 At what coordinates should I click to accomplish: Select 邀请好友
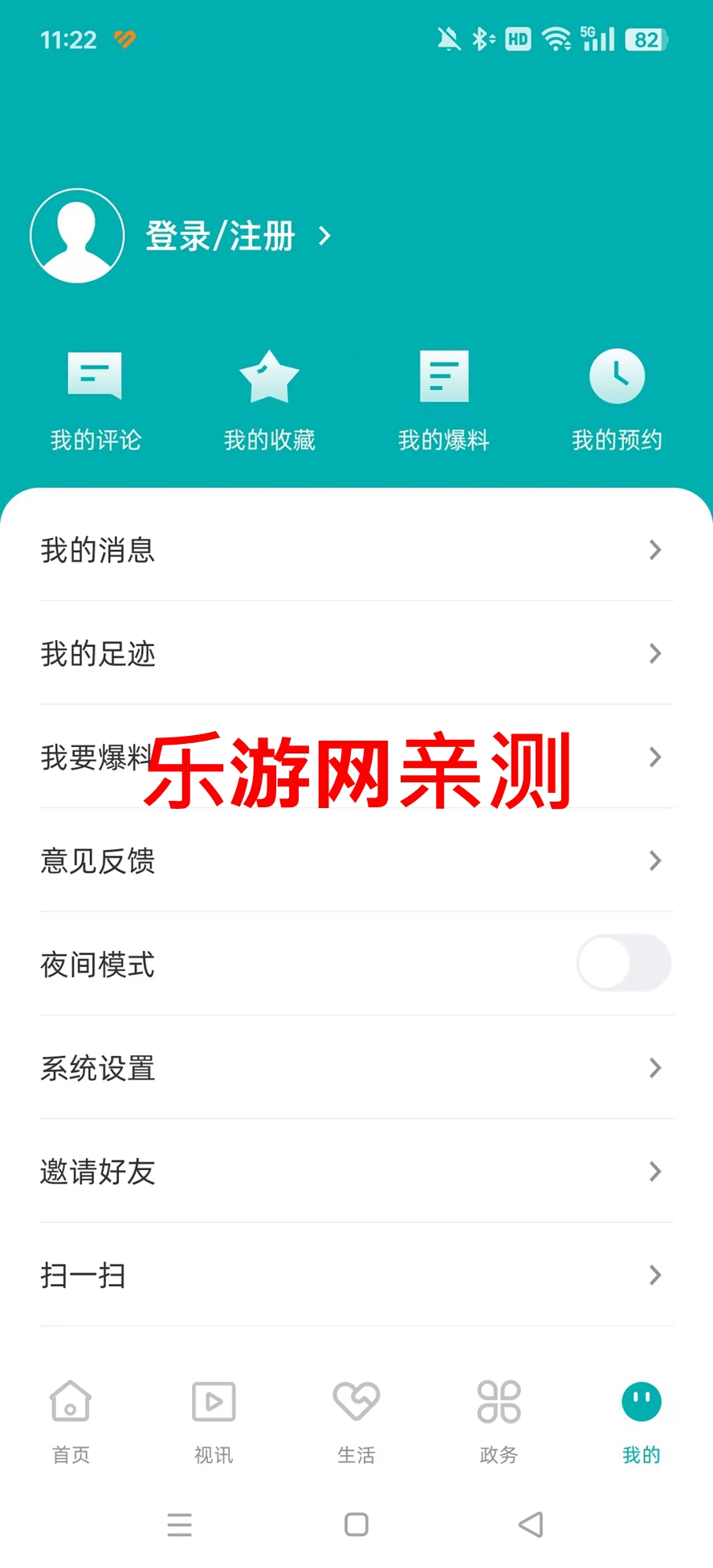(356, 1171)
